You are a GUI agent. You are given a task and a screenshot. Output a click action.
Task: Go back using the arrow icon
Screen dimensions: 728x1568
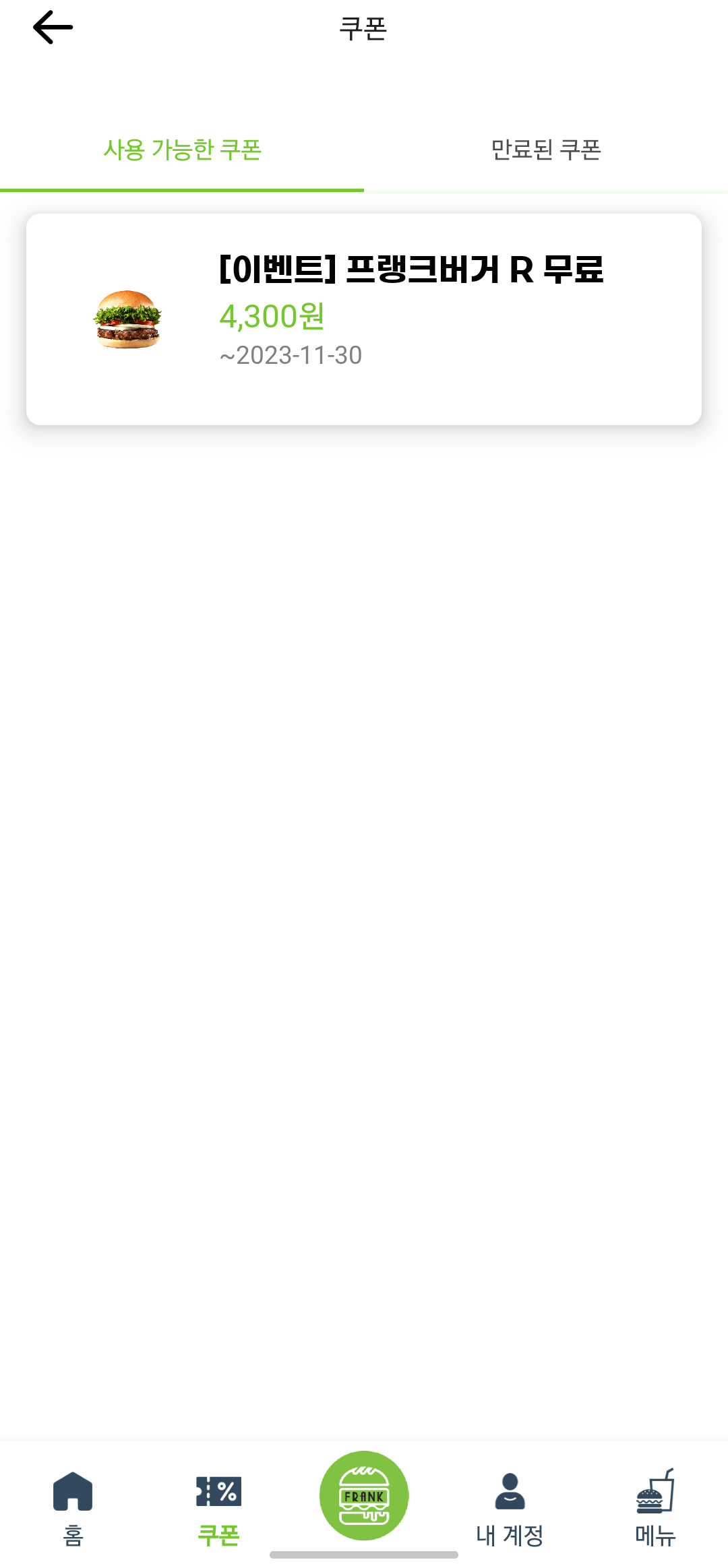(53, 28)
